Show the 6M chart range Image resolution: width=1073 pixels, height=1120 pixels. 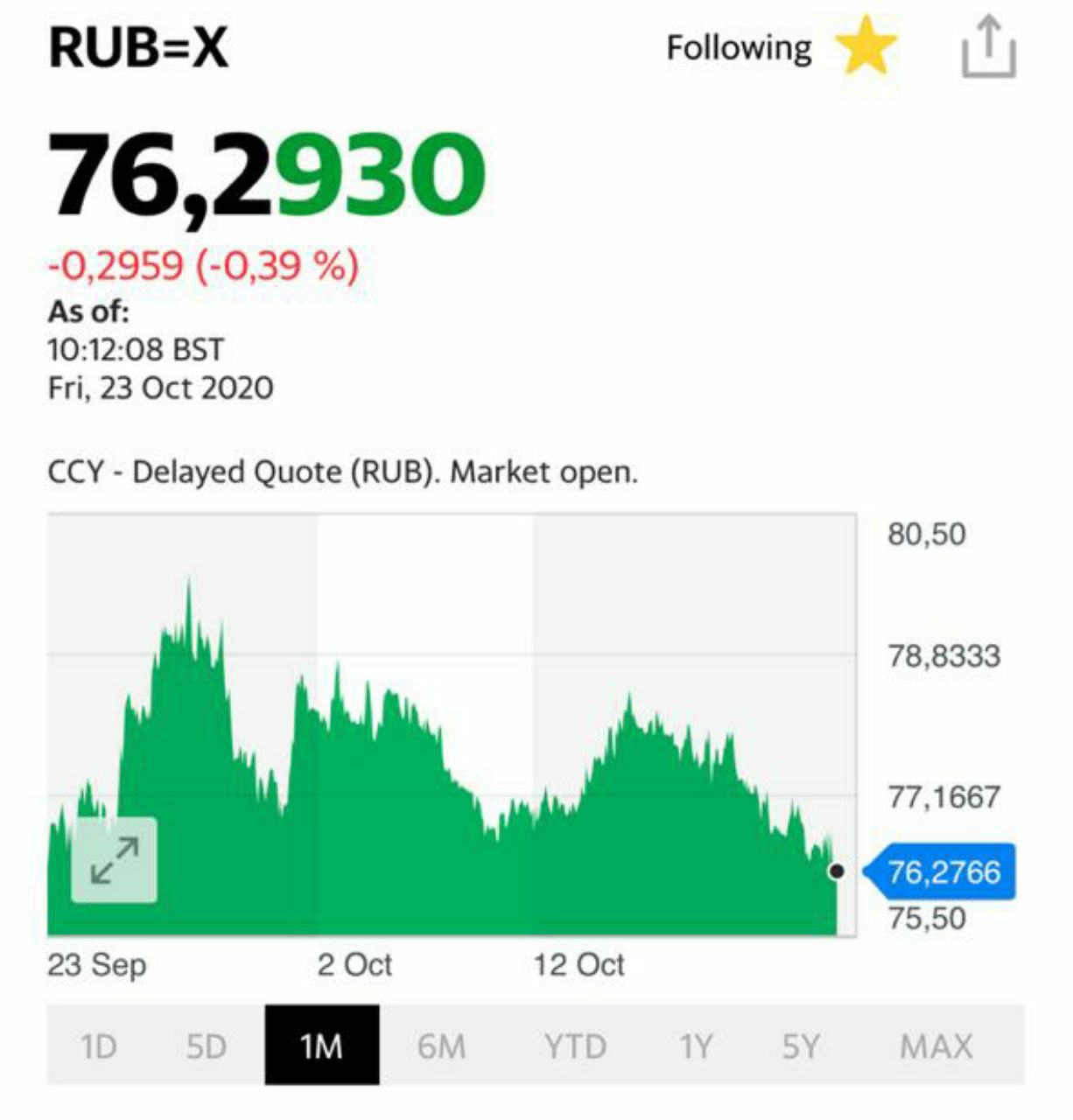point(441,1046)
